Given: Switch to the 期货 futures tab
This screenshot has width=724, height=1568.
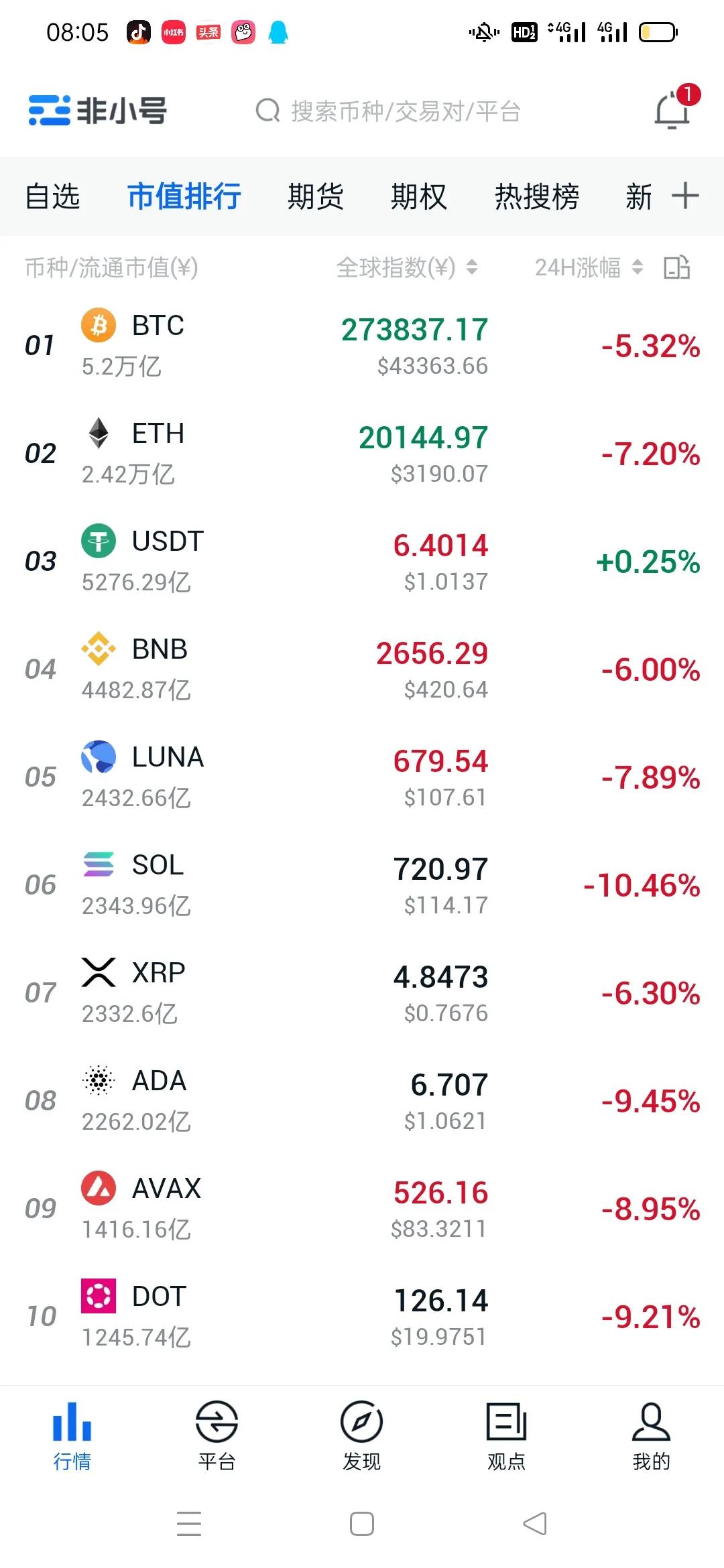Looking at the screenshot, I should (x=316, y=196).
